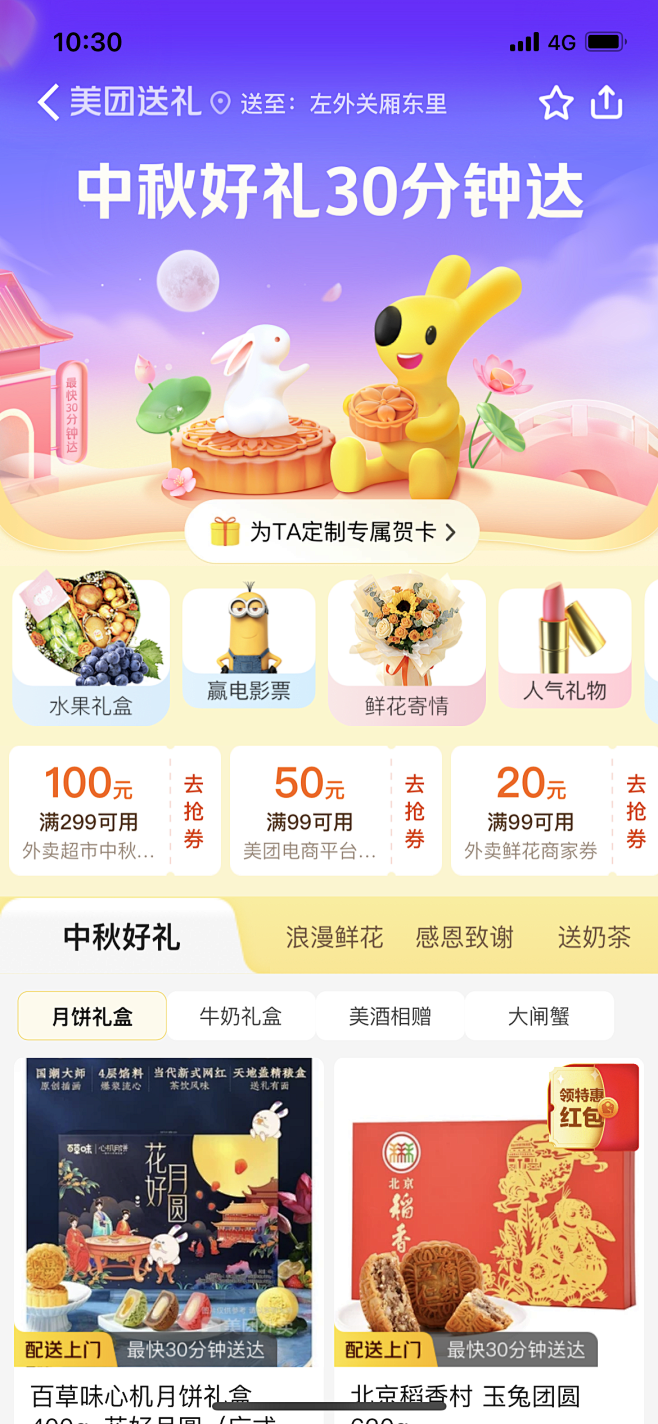Switch to the 送奶茶 tab

[x=594, y=937]
